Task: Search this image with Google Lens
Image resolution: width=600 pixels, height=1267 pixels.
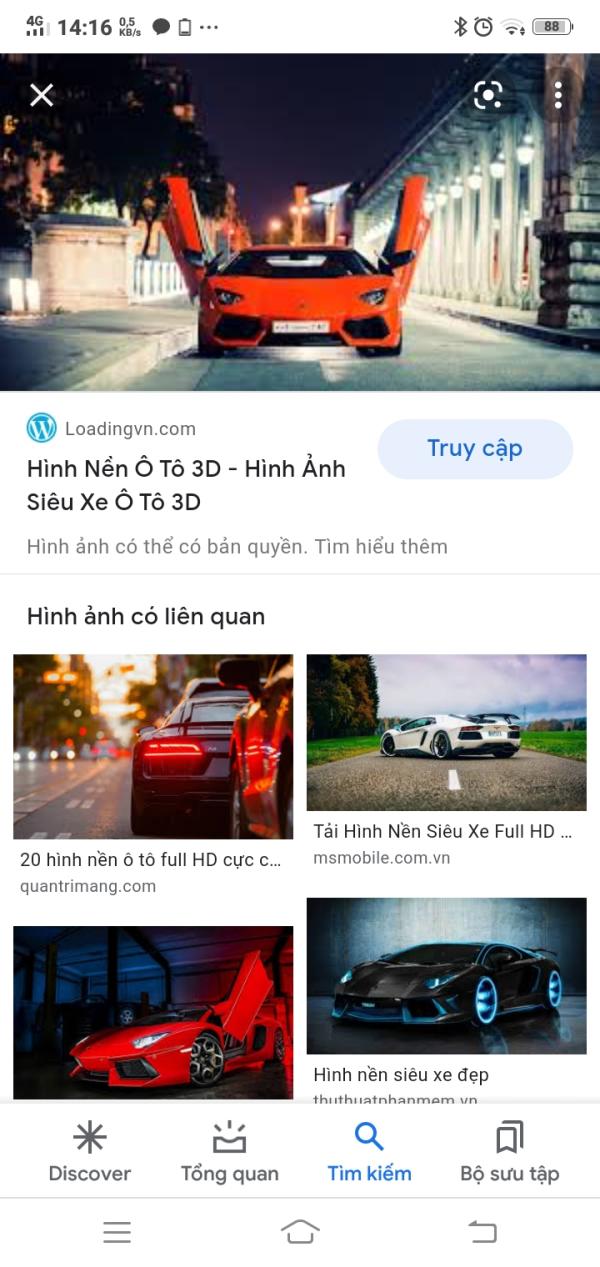Action: click(488, 95)
